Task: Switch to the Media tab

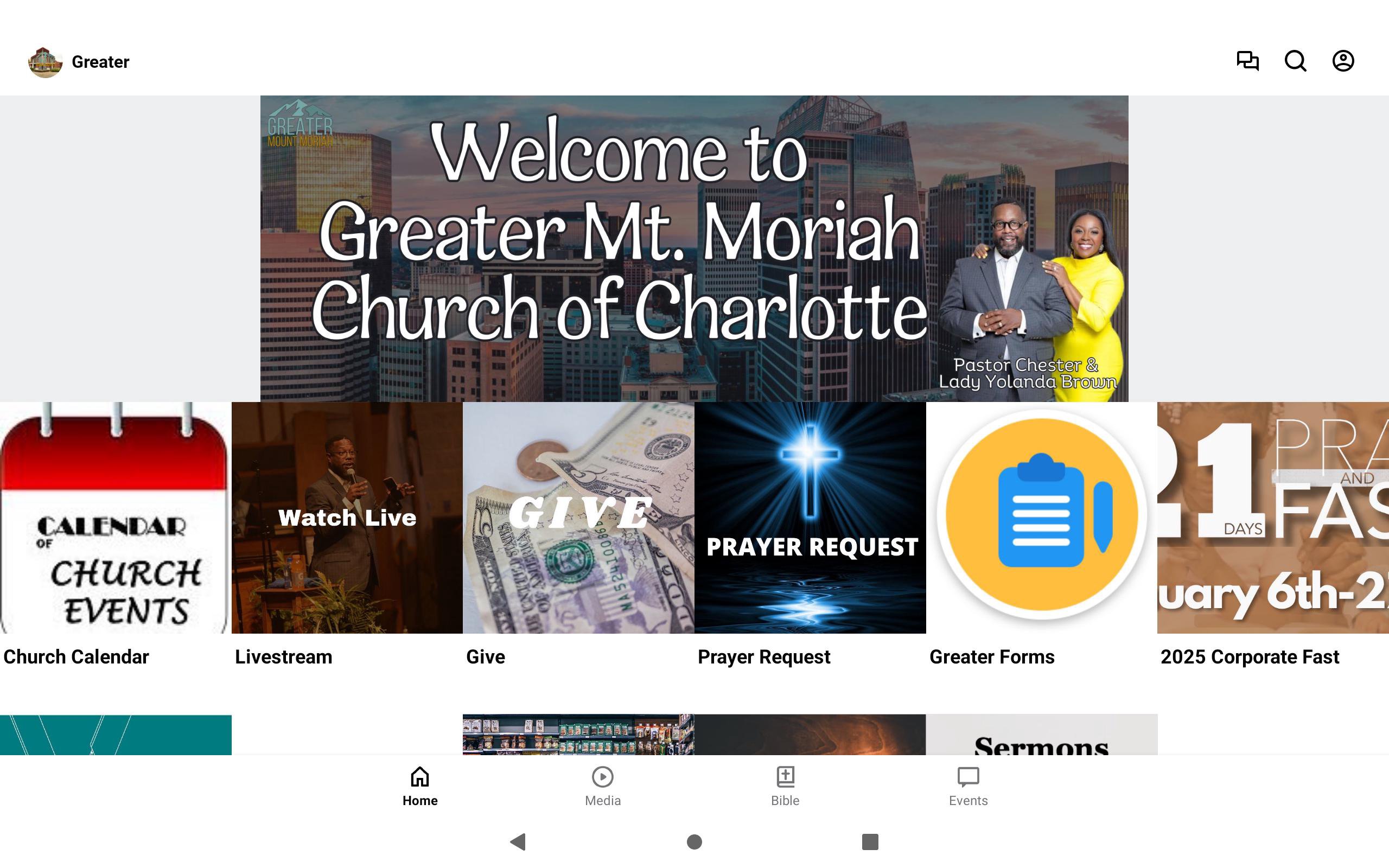Action: pyautogui.click(x=603, y=786)
